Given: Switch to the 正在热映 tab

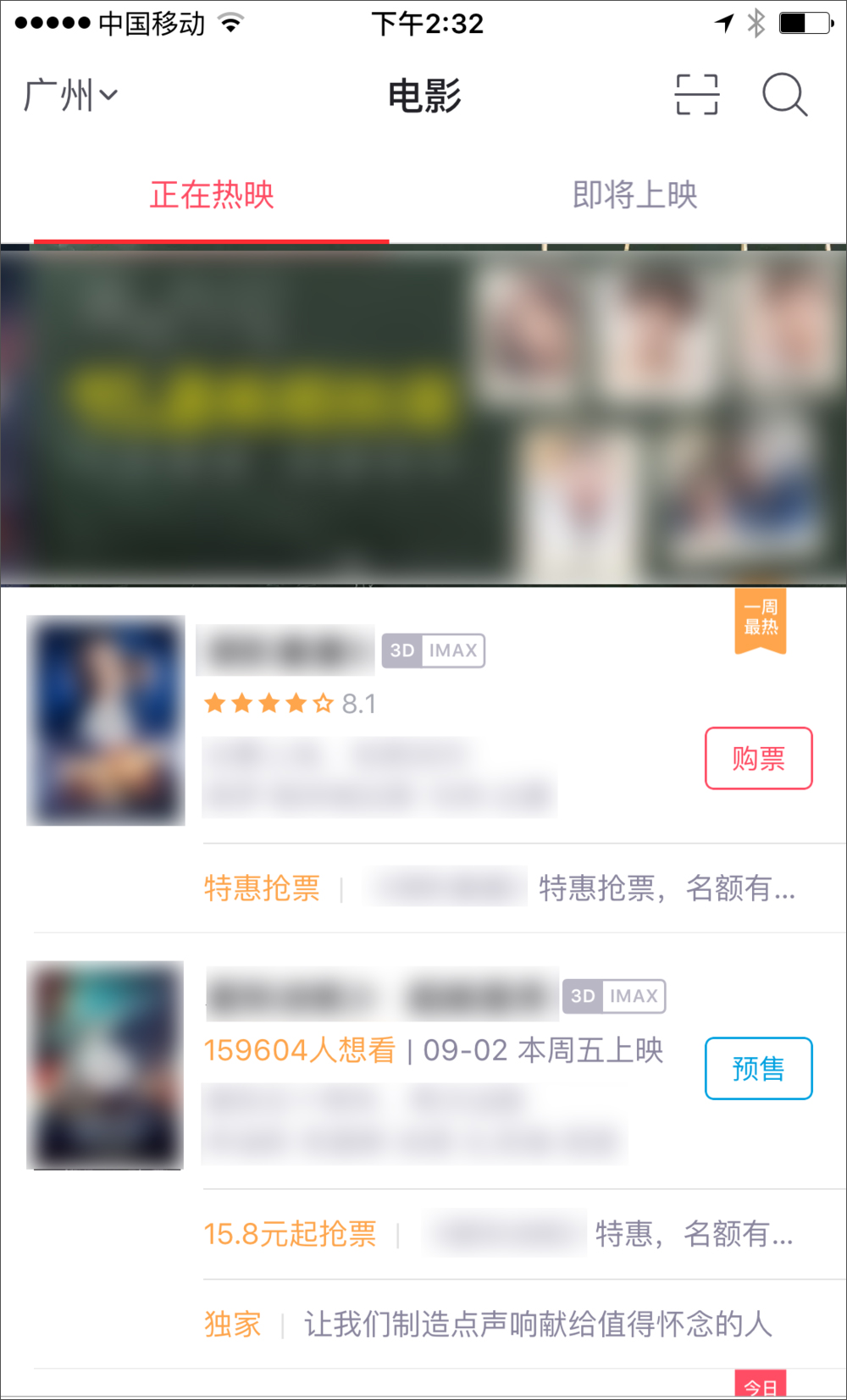Looking at the screenshot, I should click(212, 196).
